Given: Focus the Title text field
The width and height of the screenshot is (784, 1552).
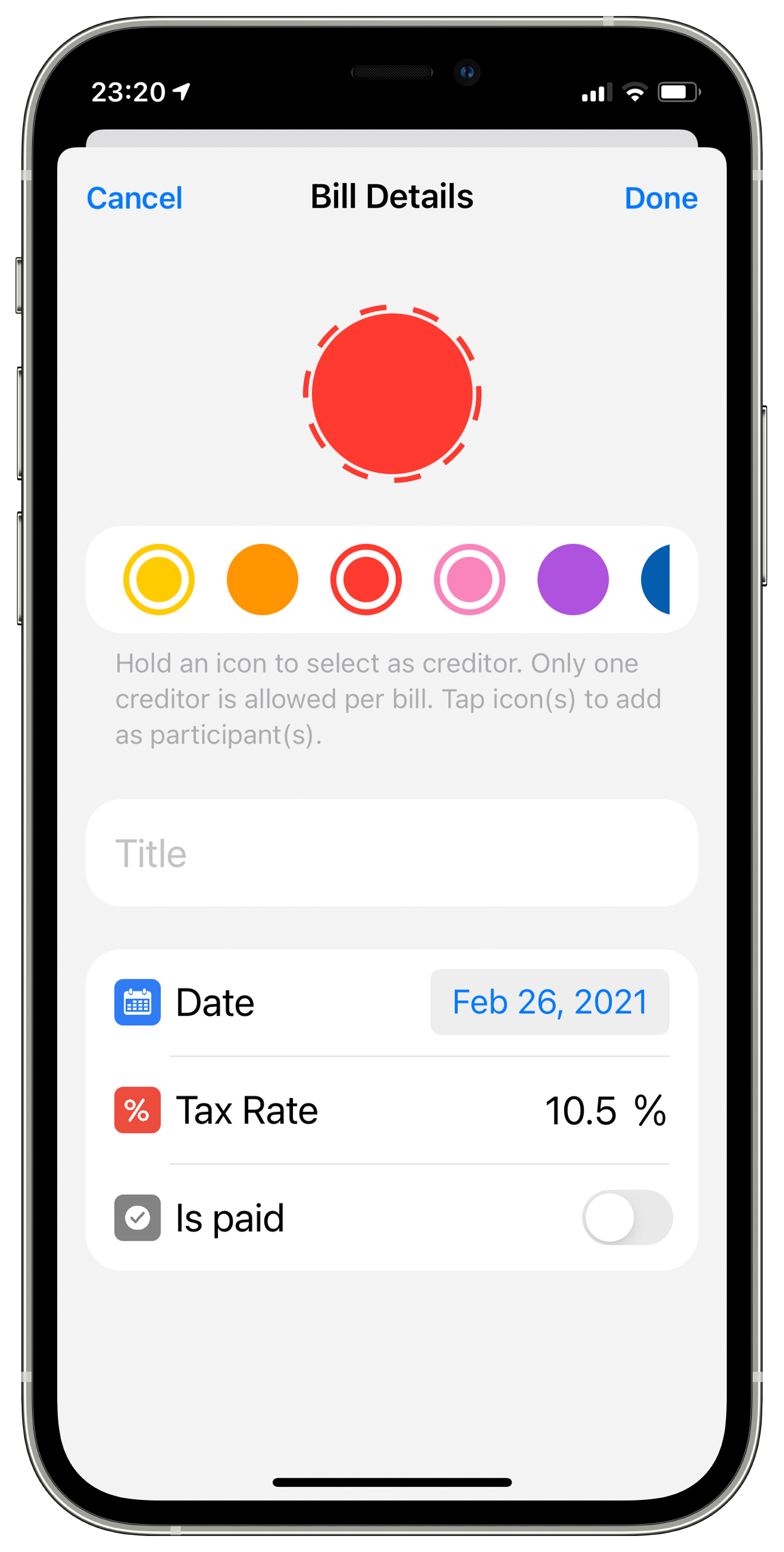Looking at the screenshot, I should point(391,853).
